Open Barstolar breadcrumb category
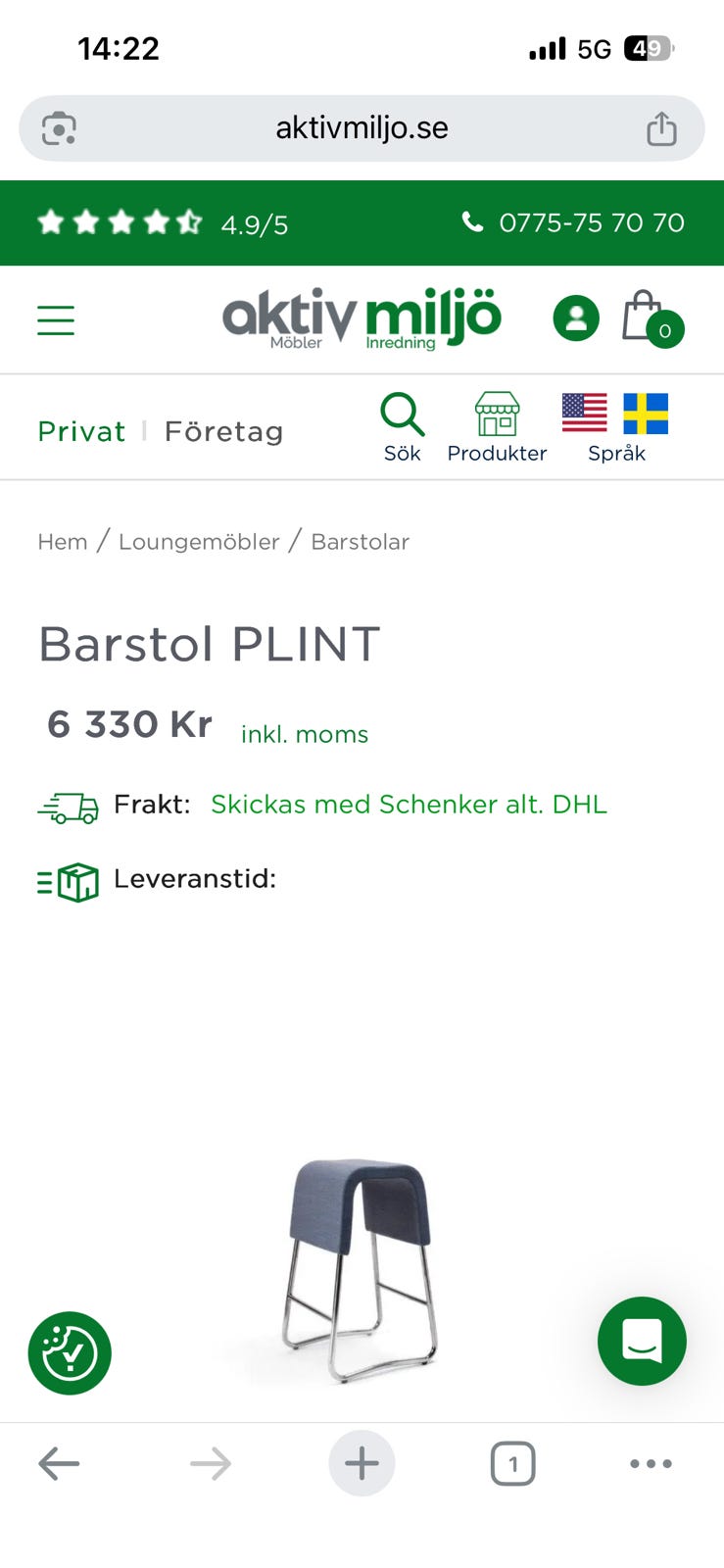Screen dimensions: 724x1568 [x=360, y=542]
